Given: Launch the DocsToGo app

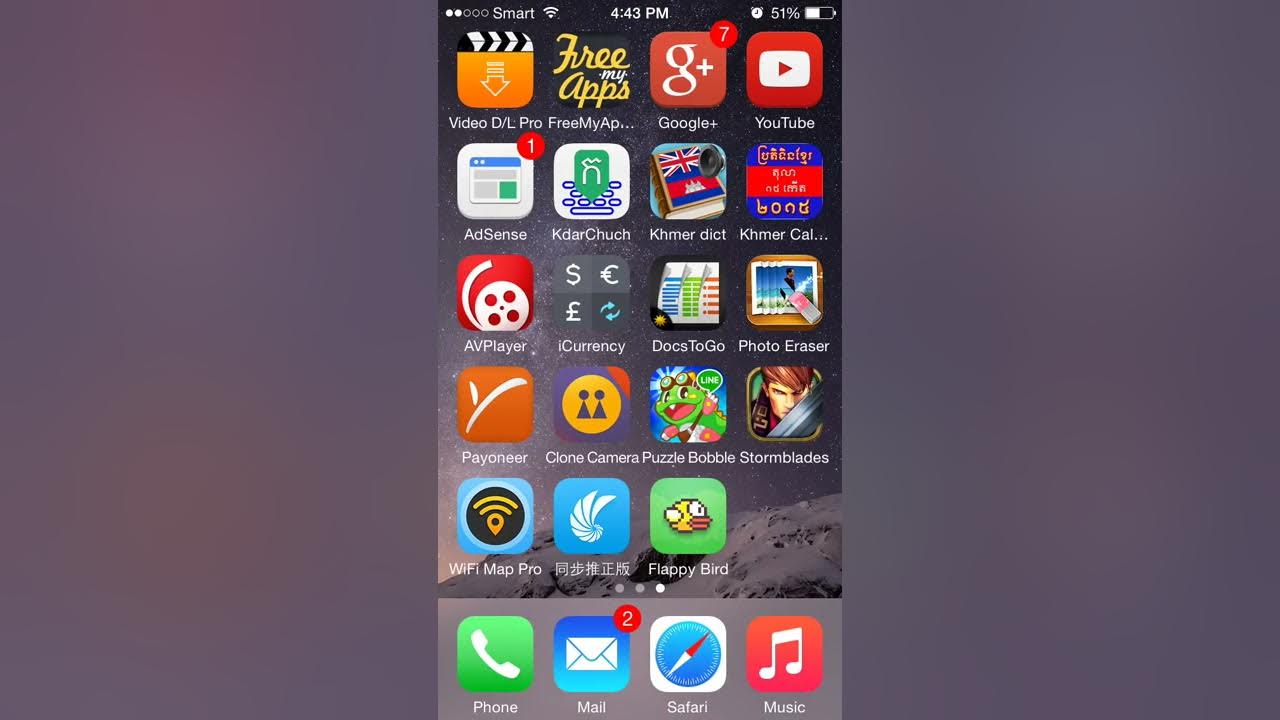Looking at the screenshot, I should click(x=688, y=293).
